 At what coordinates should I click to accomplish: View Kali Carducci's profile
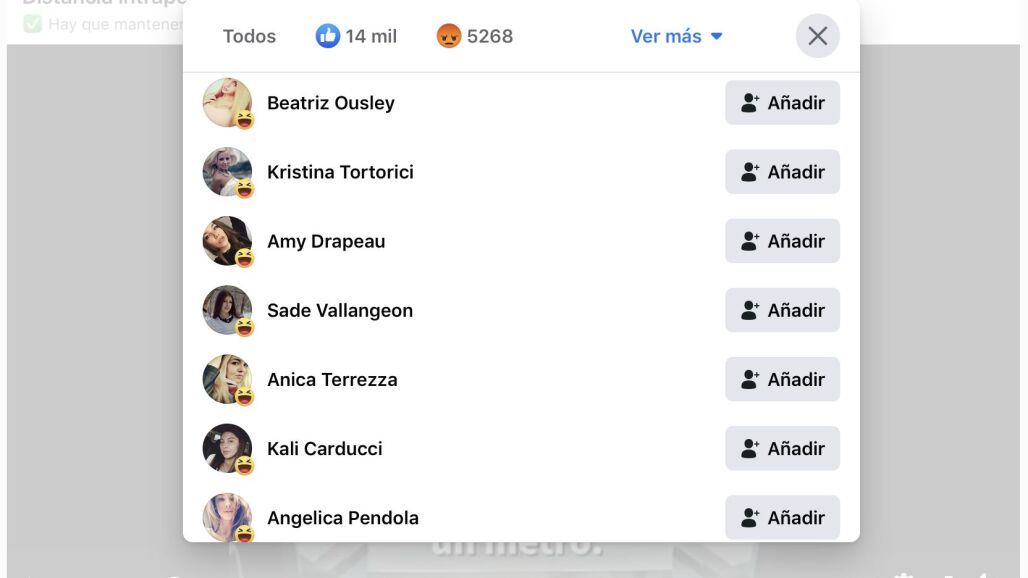[324, 448]
